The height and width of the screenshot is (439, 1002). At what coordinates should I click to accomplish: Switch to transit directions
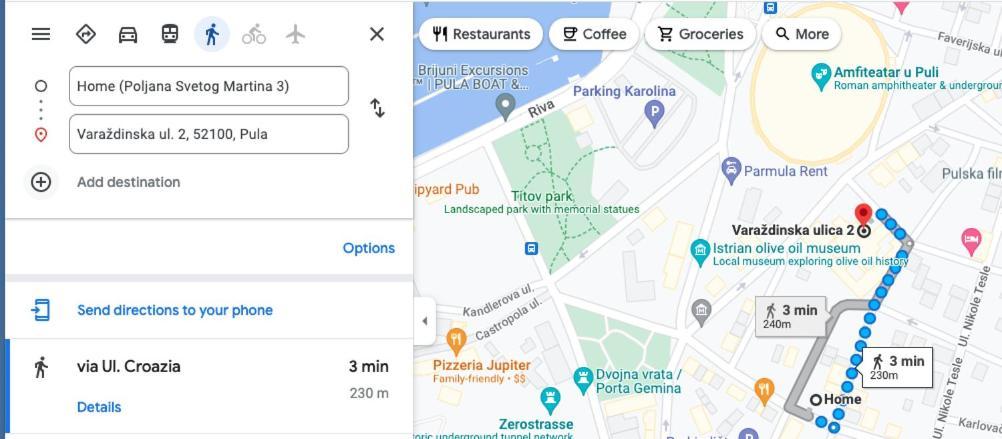point(170,34)
